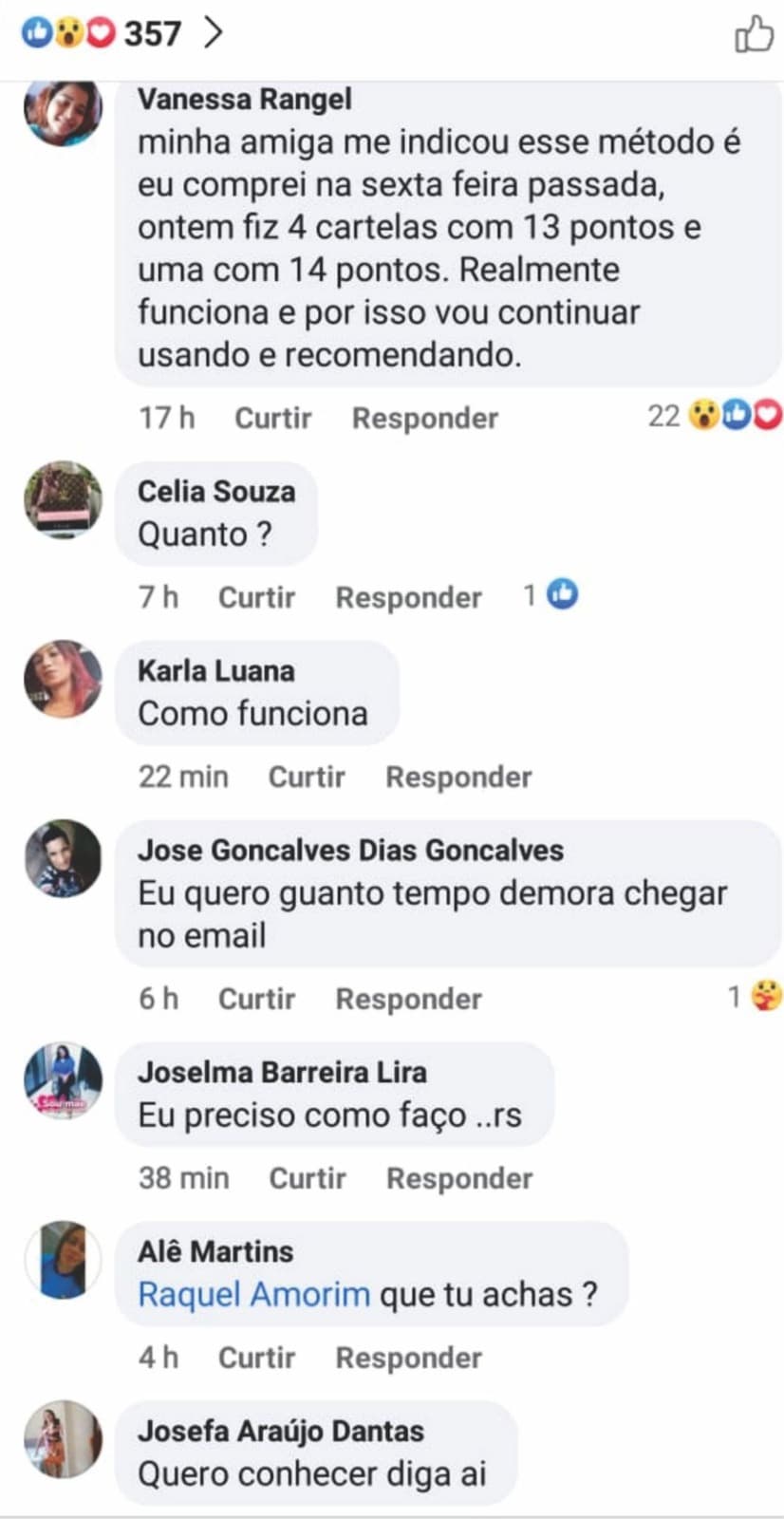Viewport: 784px width, 1519px height.
Task: Click the 17 h timestamp on Vanessa's comment
Action: coord(165,418)
